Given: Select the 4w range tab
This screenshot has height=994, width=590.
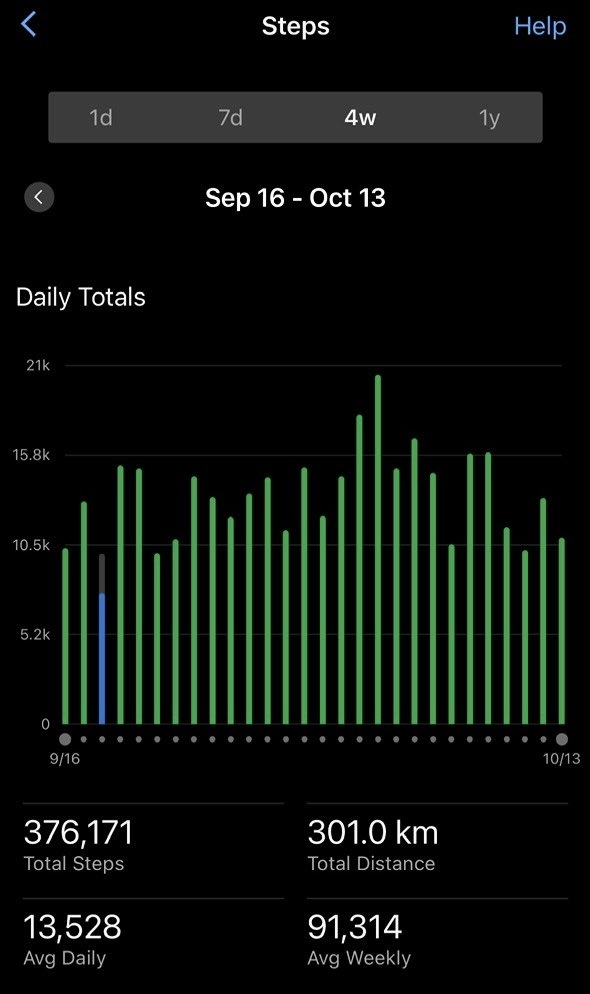Looking at the screenshot, I should point(360,117).
